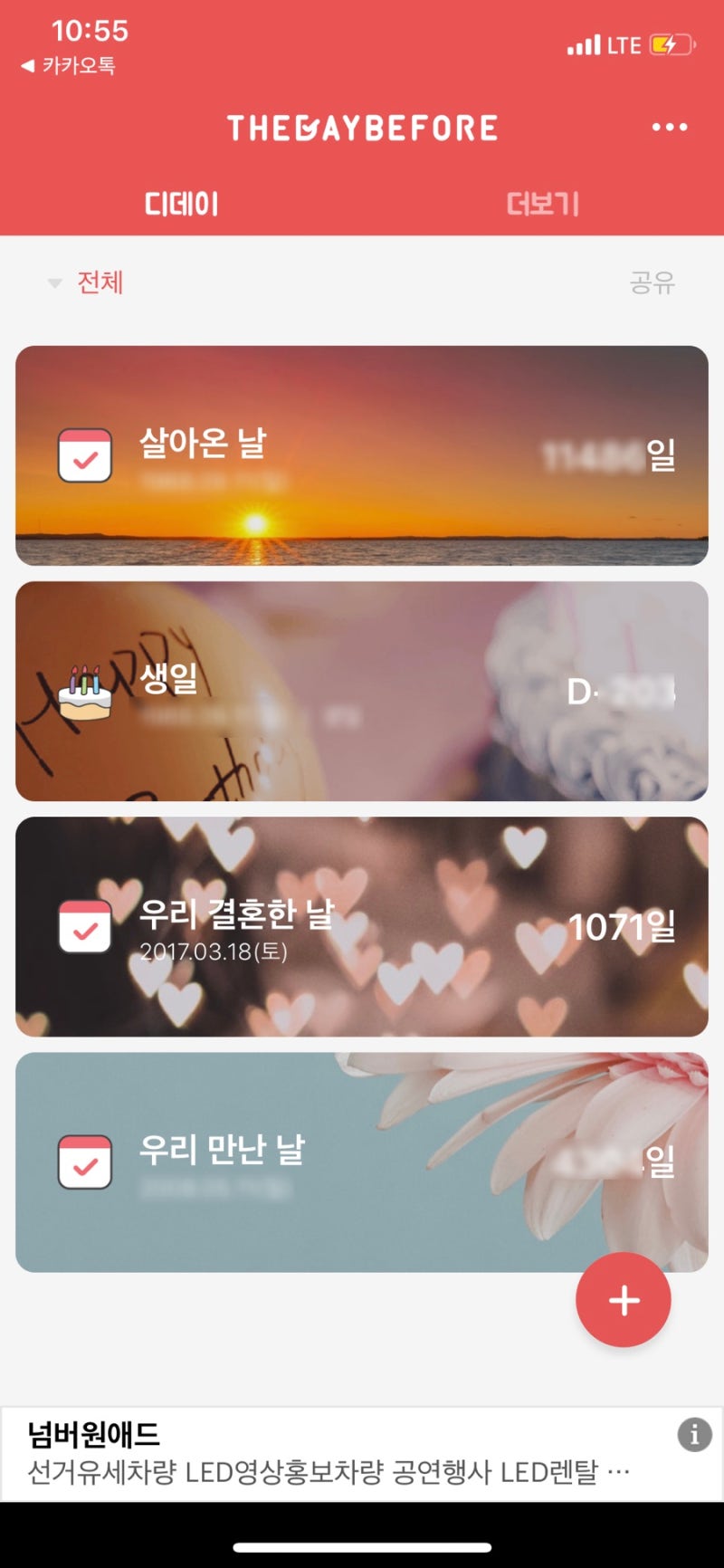Expand the 전체 group filter dropdown

point(87,282)
